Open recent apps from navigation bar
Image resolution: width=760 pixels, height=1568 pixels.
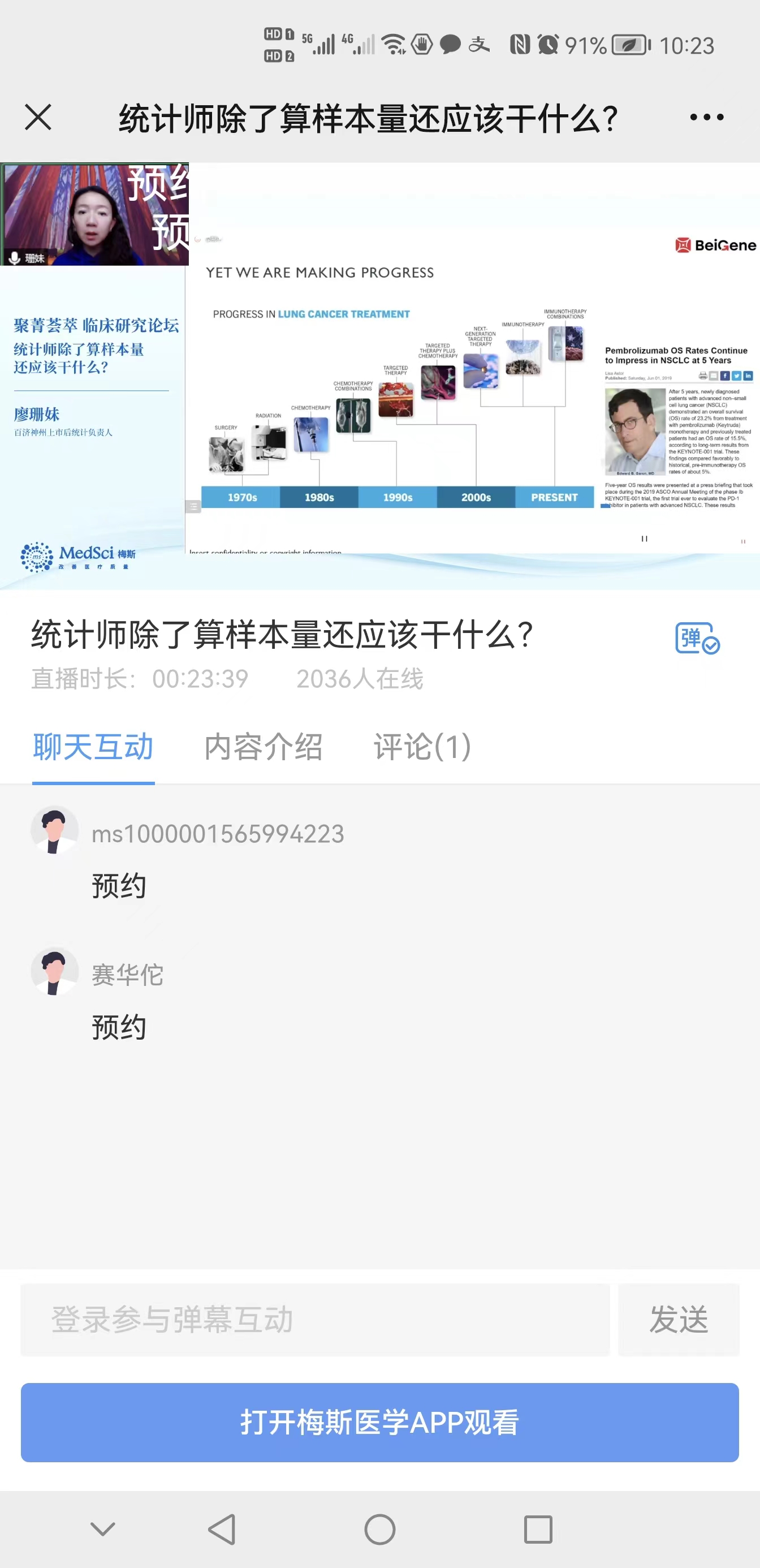click(x=538, y=1529)
